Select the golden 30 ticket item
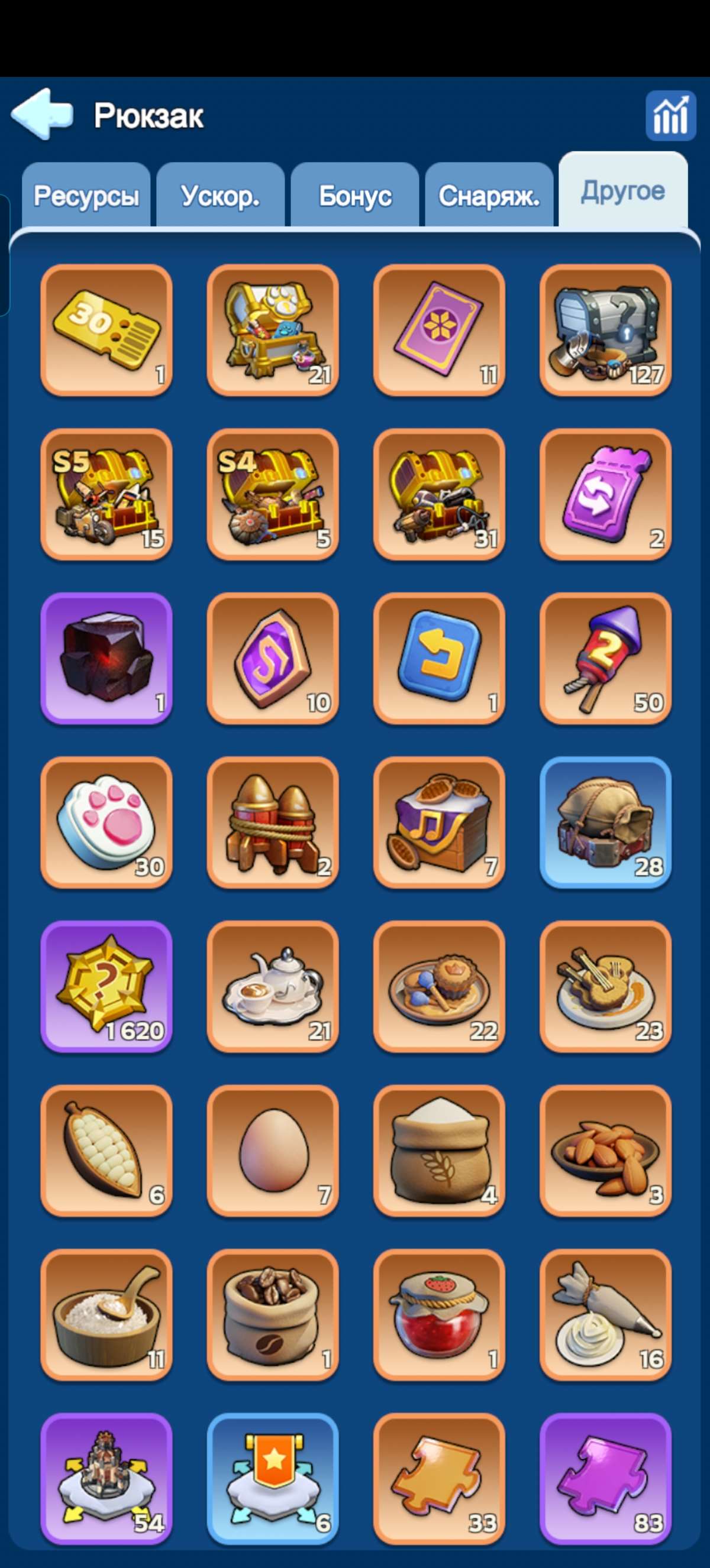The height and width of the screenshot is (1568, 710). [106, 330]
